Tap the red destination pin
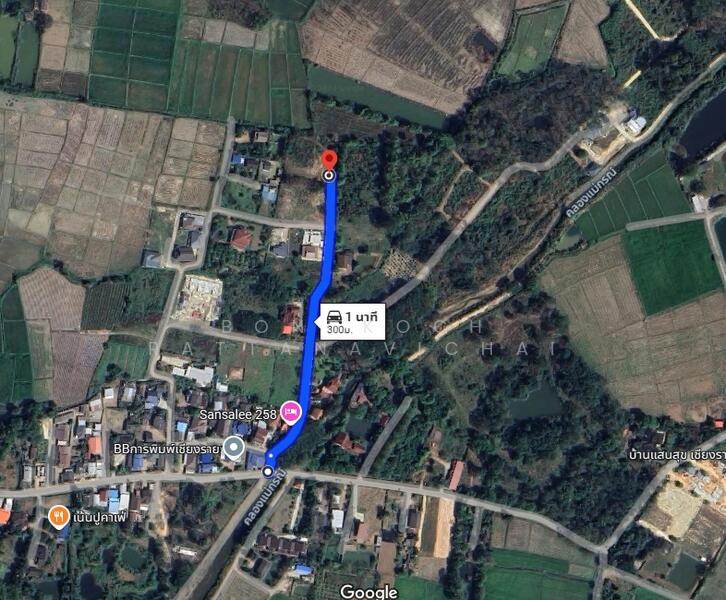 coord(330,162)
